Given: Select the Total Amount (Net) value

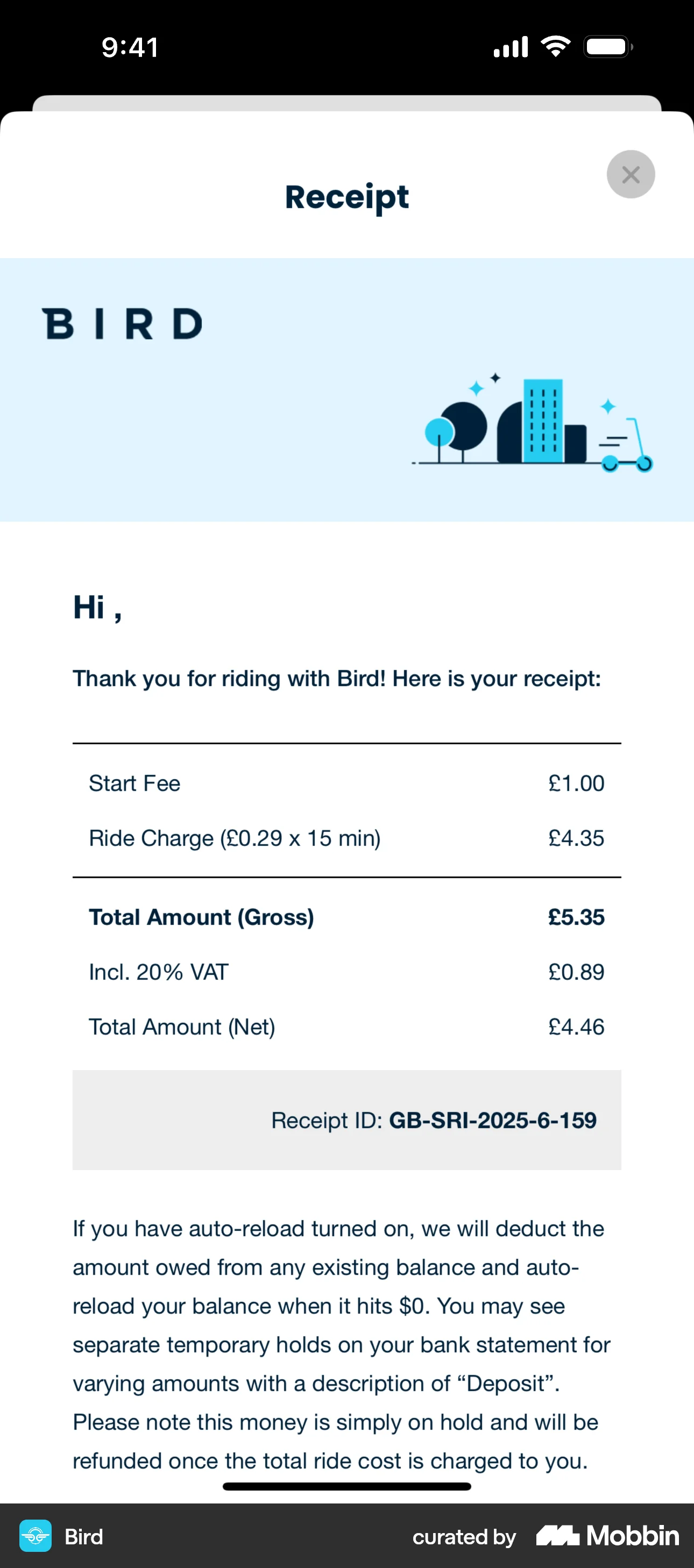Looking at the screenshot, I should 576,1027.
